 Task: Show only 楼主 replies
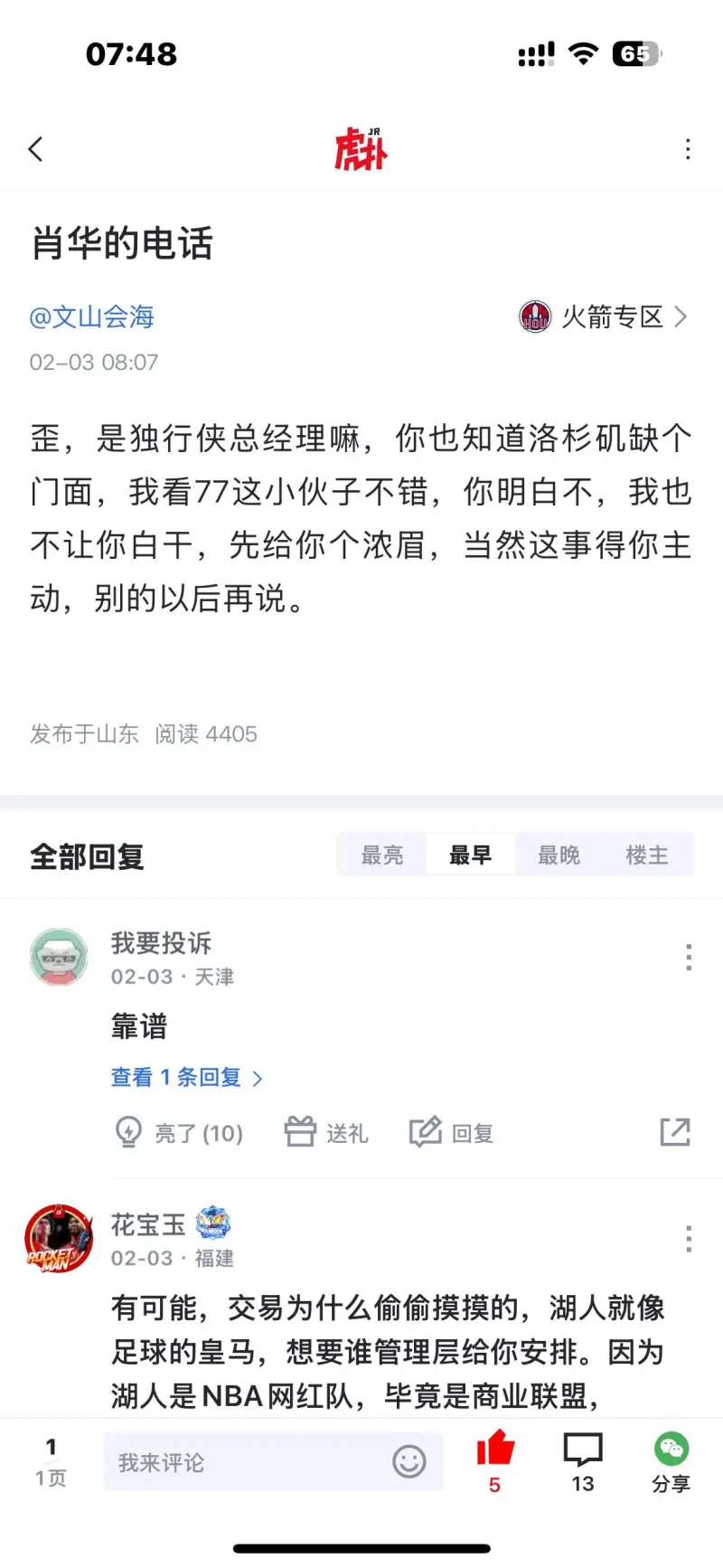pyautogui.click(x=647, y=855)
